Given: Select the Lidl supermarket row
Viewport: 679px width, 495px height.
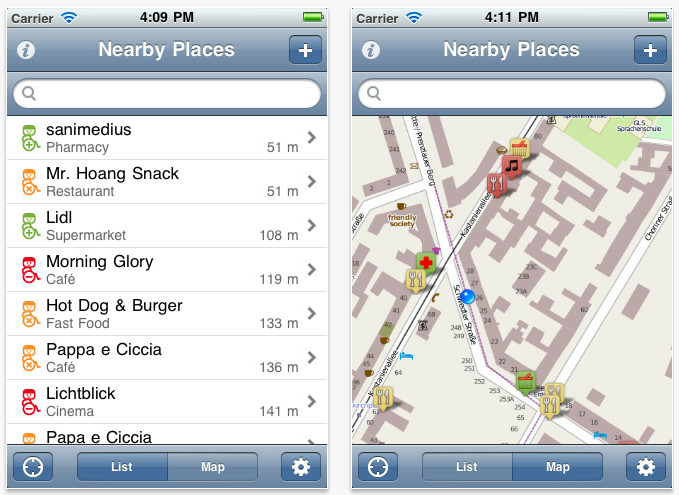Looking at the screenshot, I should click(x=167, y=226).
